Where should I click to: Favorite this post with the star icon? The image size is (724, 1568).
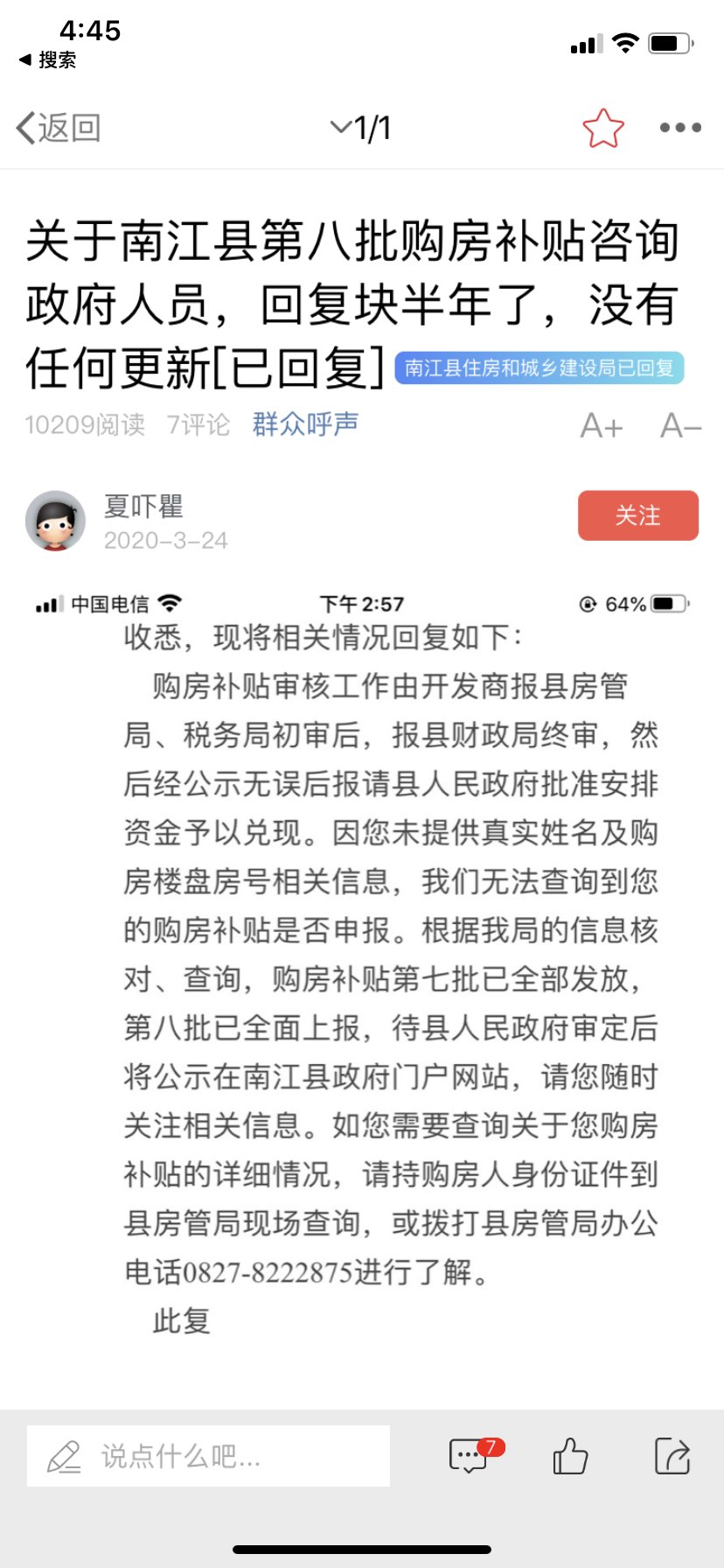click(603, 128)
